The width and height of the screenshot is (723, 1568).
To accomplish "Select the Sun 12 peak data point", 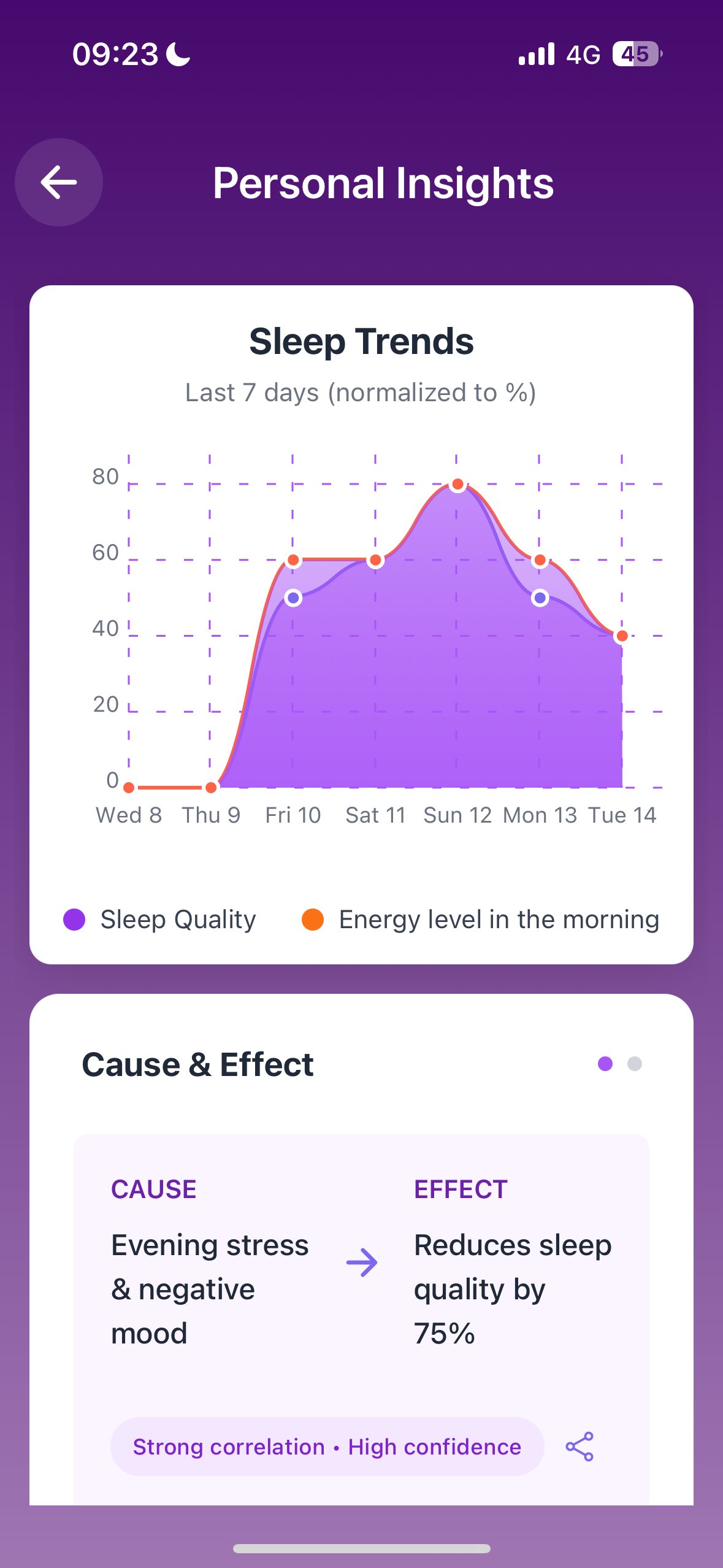I will 457,485.
